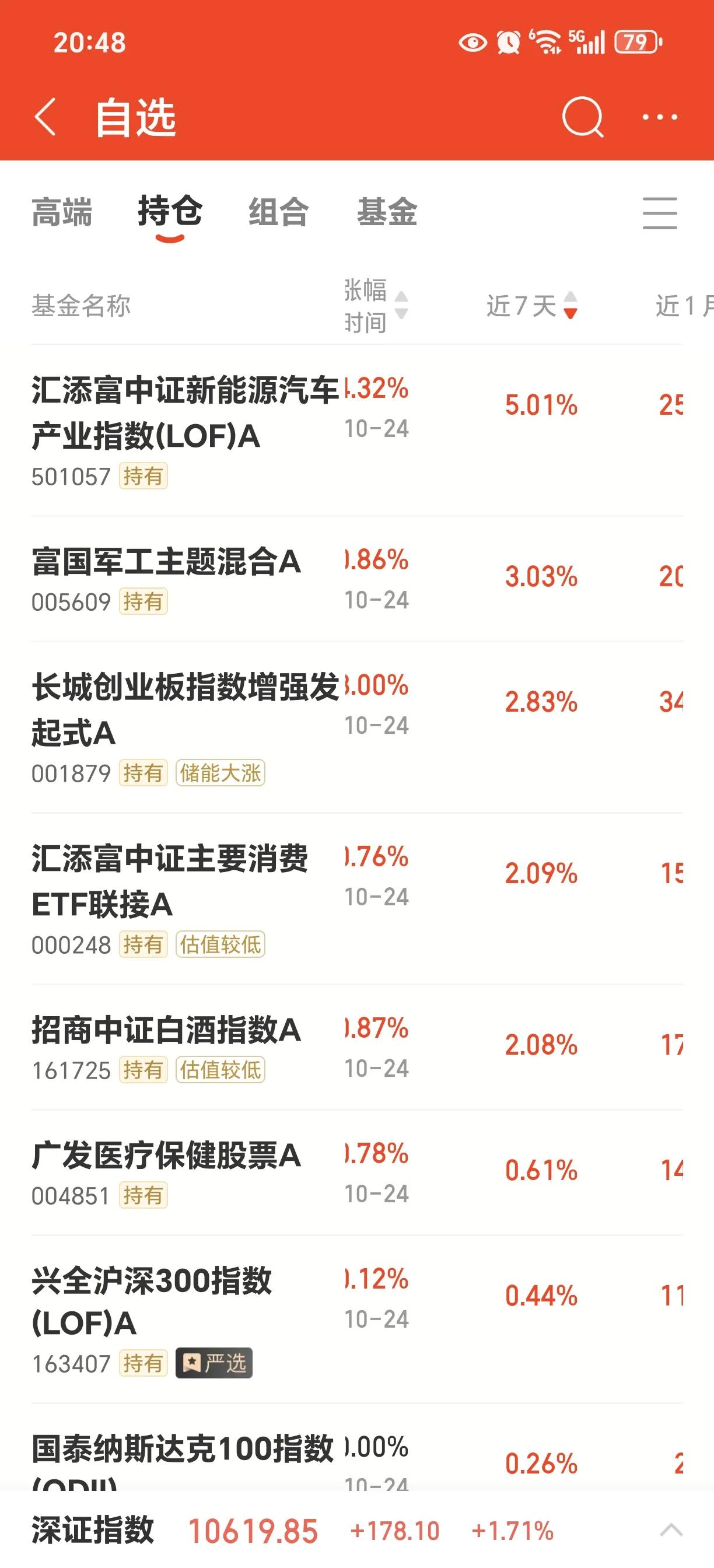Open 广发医疗保健股票A fund
The height and width of the screenshot is (1568, 714).
click(x=356, y=1172)
